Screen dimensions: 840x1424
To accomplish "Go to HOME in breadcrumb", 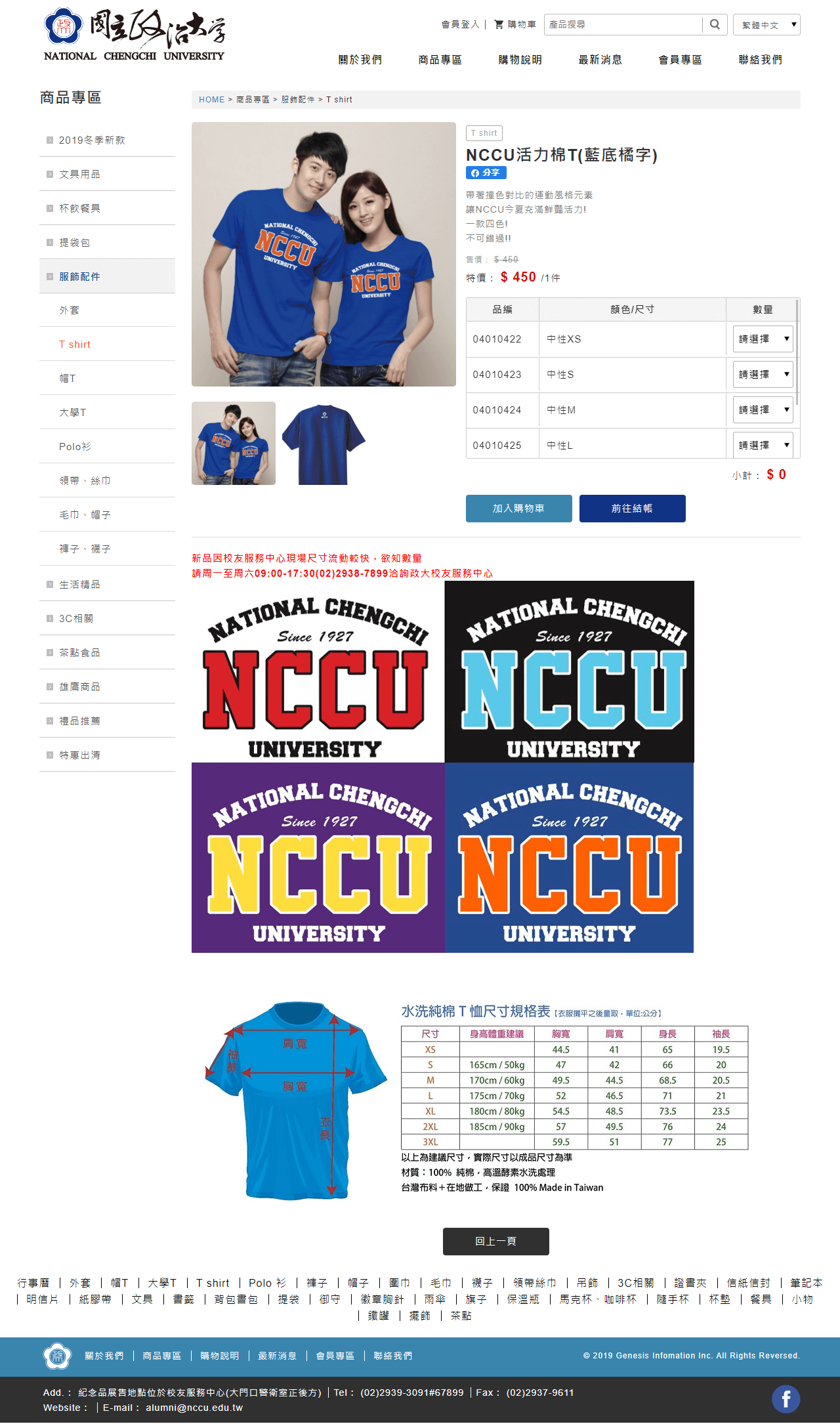I will (x=211, y=100).
